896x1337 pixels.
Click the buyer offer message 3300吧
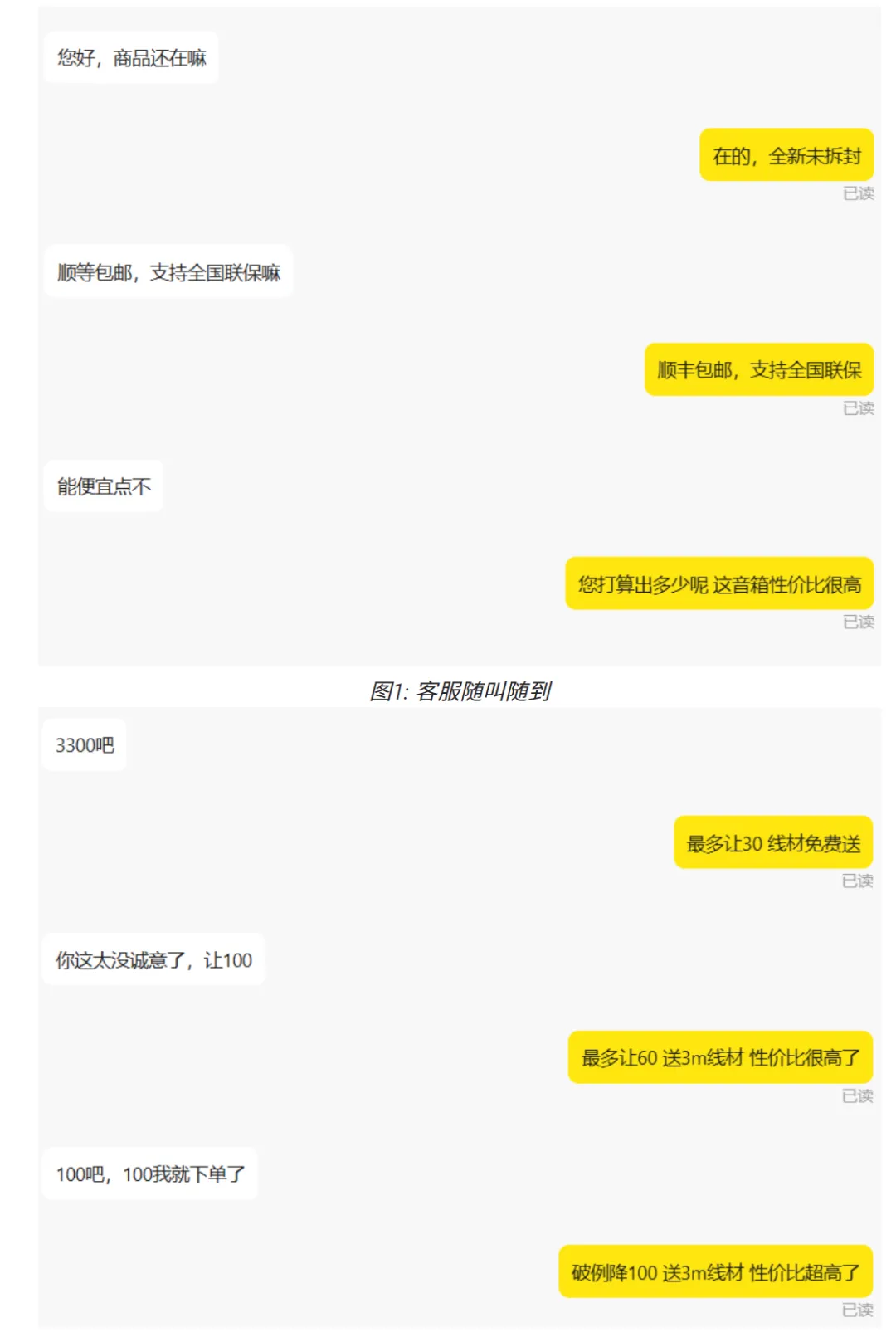(85, 744)
